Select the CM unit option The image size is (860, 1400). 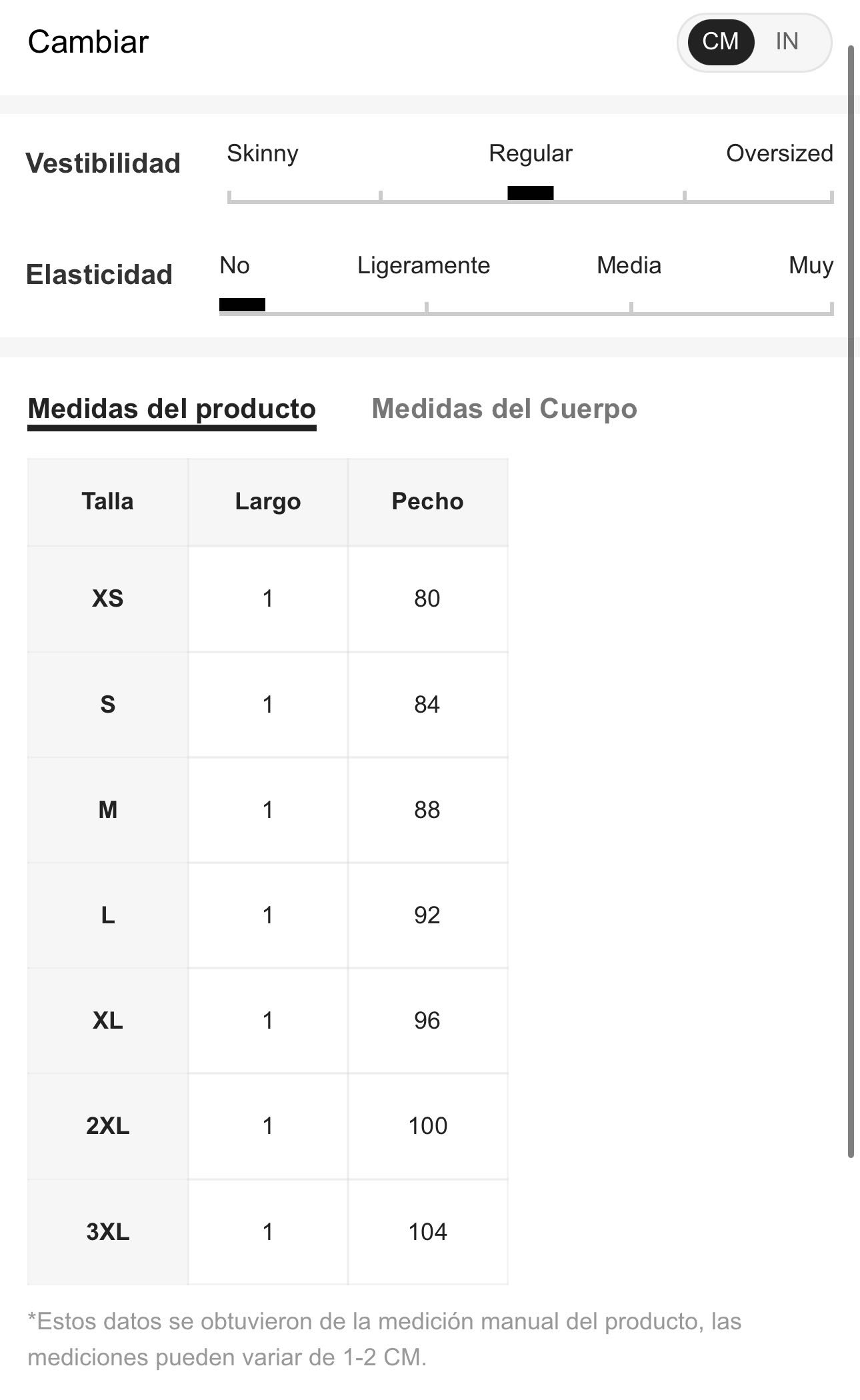pos(721,42)
